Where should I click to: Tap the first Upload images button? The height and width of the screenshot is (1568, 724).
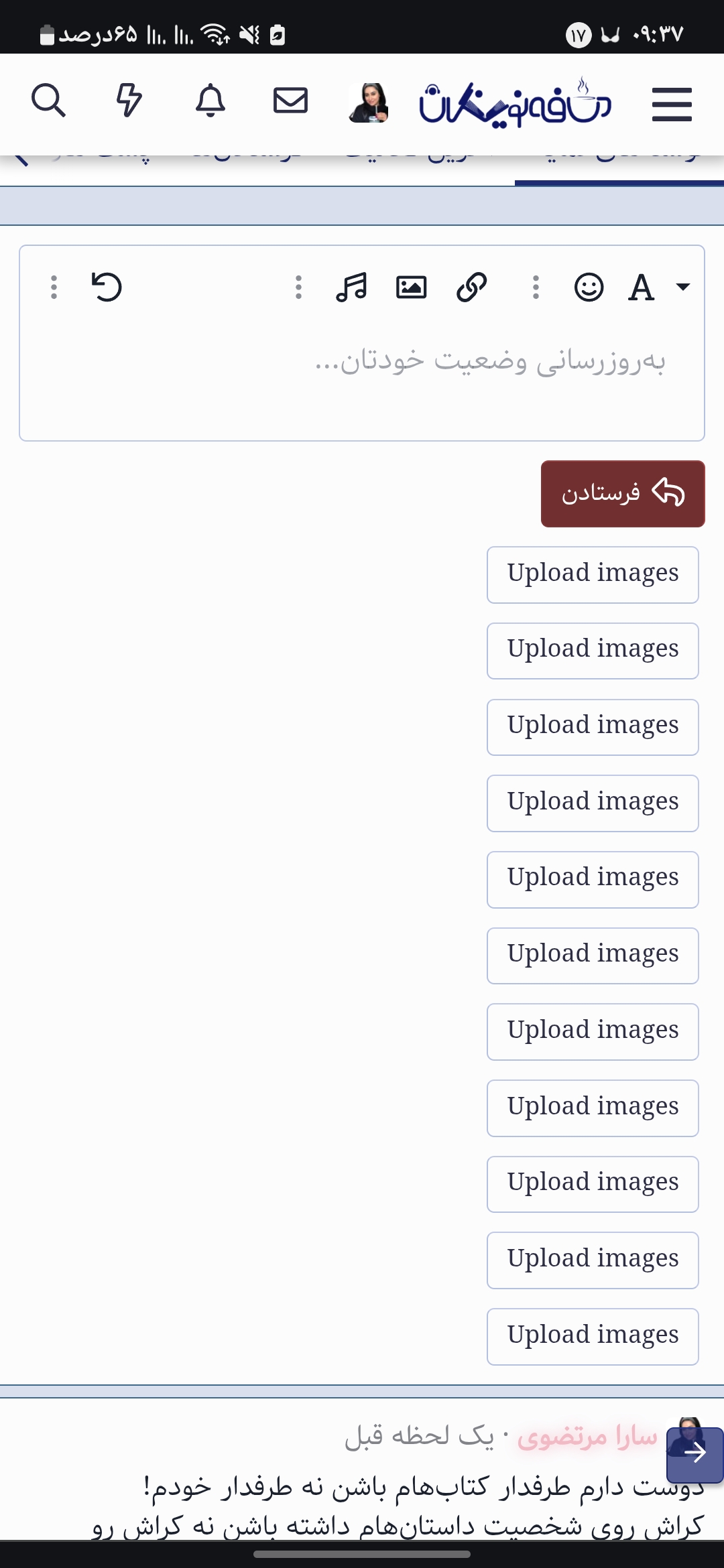coord(593,575)
